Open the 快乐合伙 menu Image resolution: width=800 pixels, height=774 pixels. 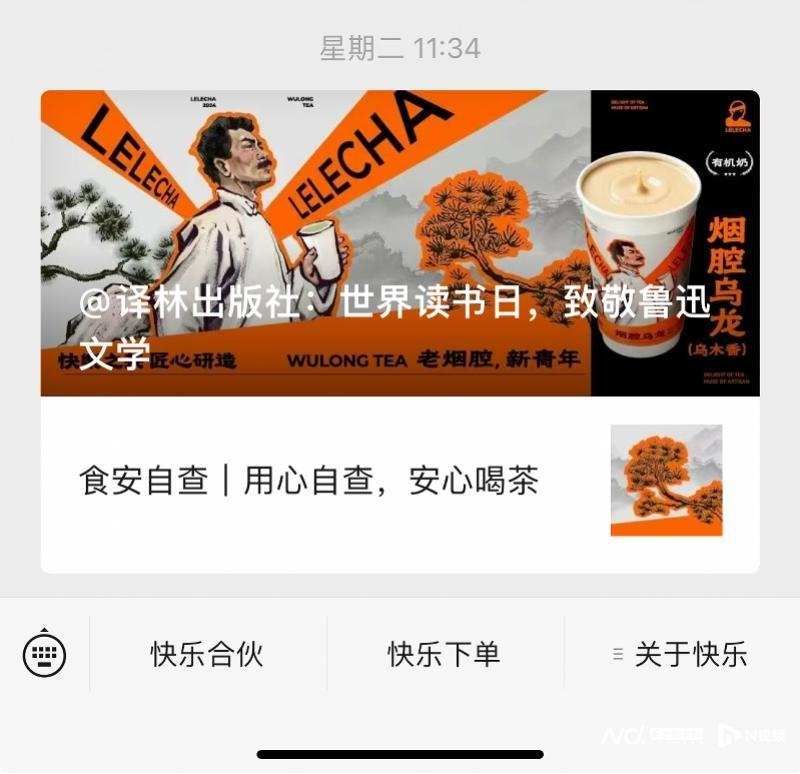coord(207,655)
